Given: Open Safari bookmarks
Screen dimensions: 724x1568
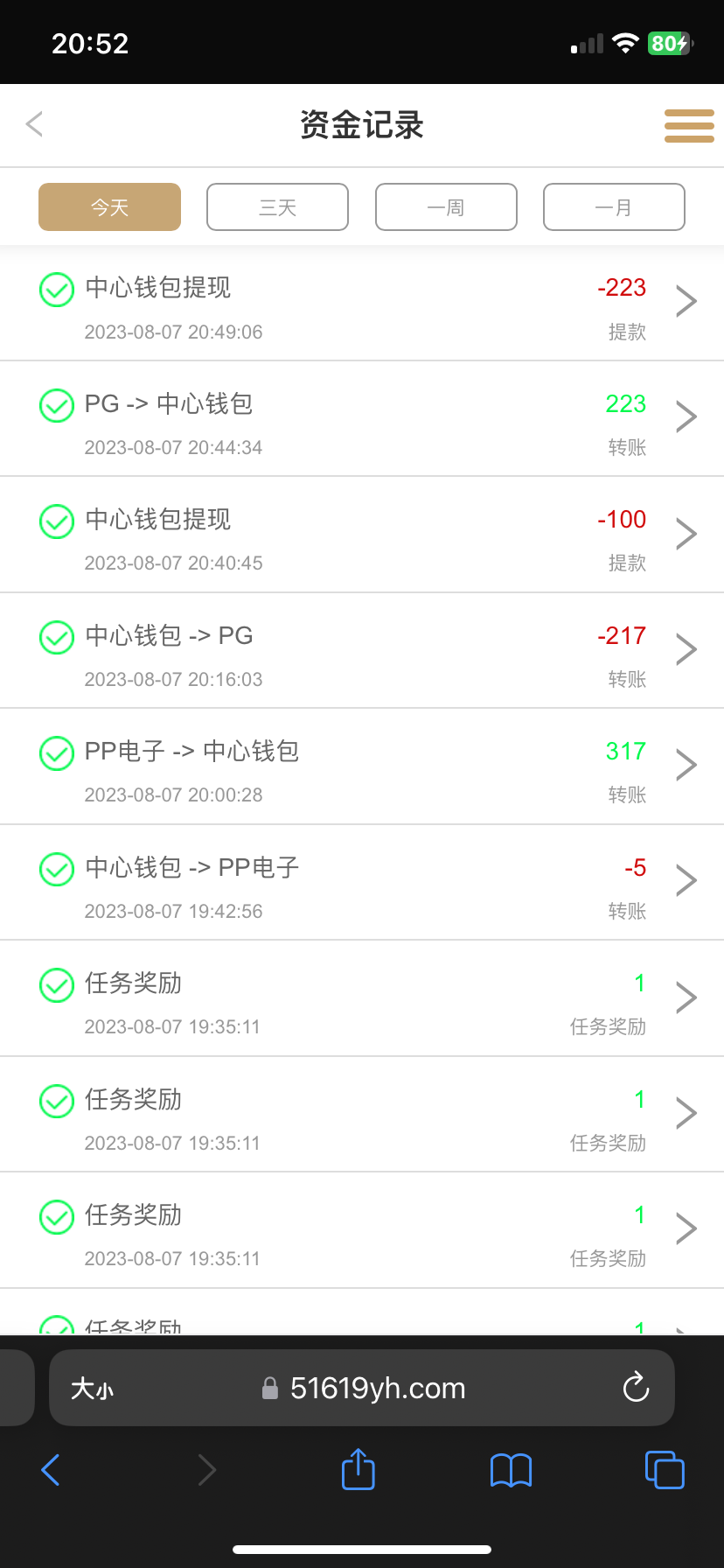Looking at the screenshot, I should [512, 1470].
